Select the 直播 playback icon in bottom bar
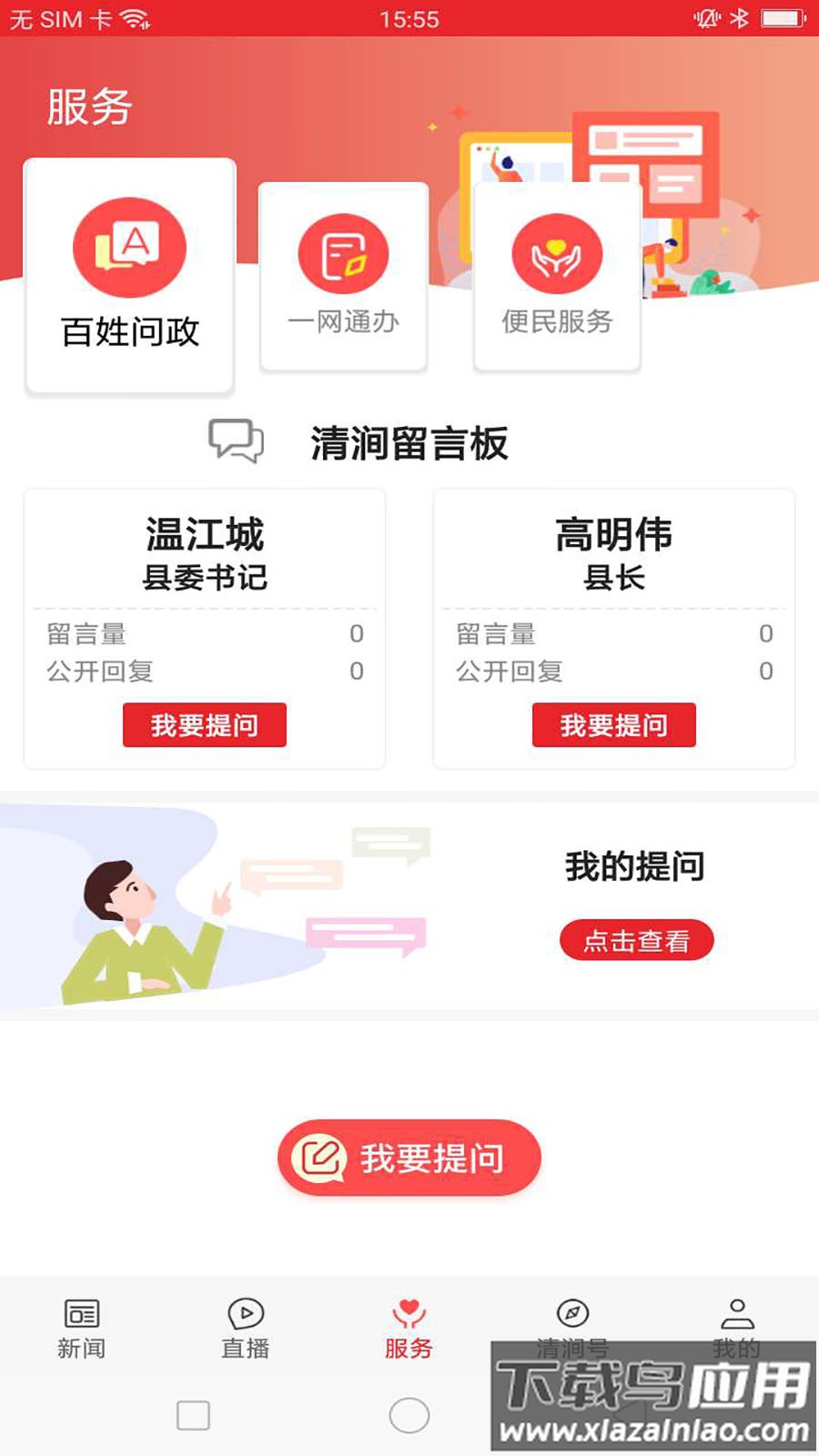819x1456 pixels. pos(244,1315)
